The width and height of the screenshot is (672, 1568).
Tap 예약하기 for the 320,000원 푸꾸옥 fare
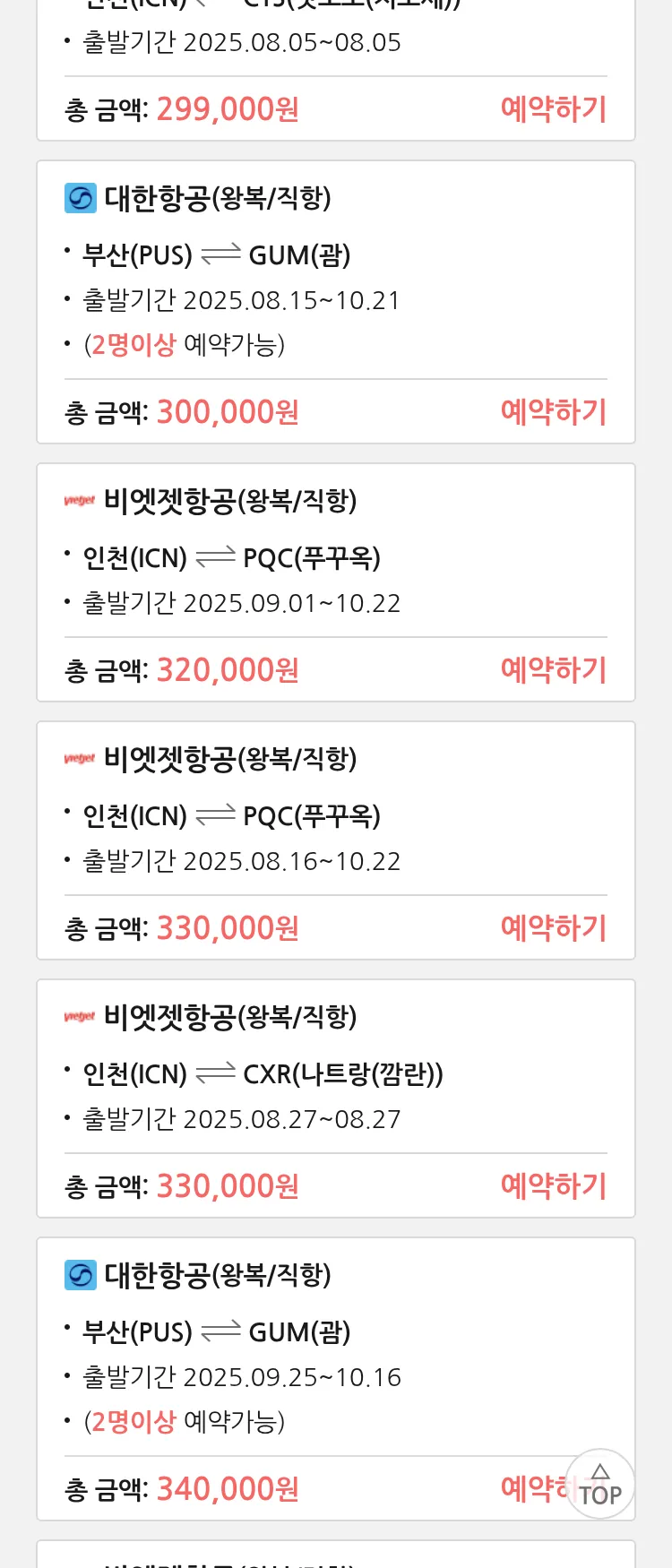click(553, 670)
